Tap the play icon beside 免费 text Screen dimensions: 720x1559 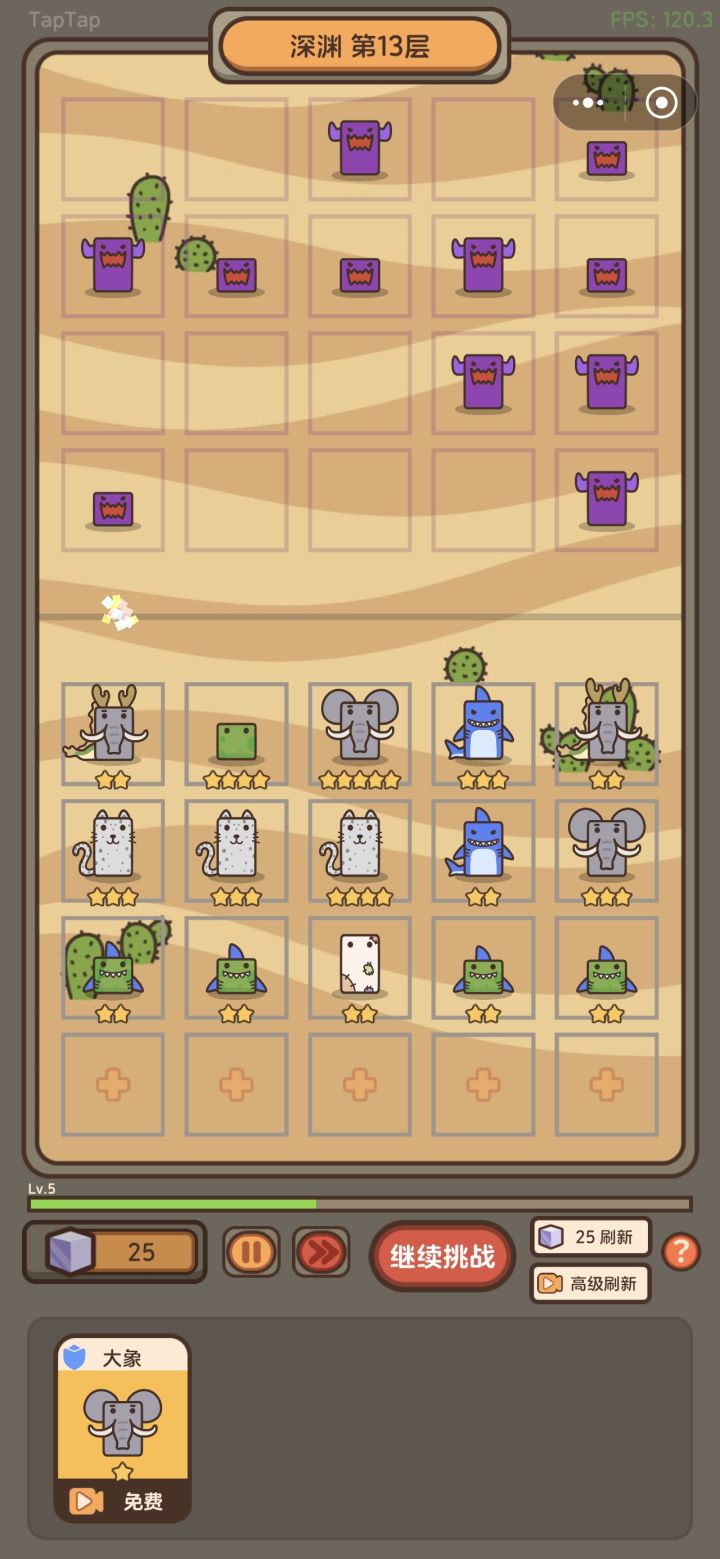86,1502
